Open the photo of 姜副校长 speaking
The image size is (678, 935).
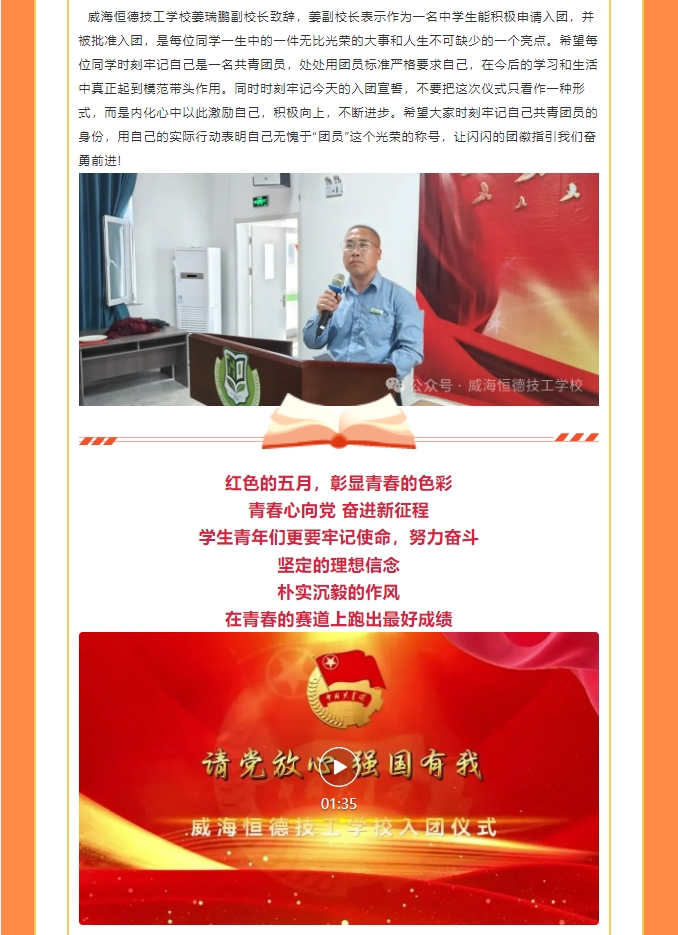click(339, 289)
